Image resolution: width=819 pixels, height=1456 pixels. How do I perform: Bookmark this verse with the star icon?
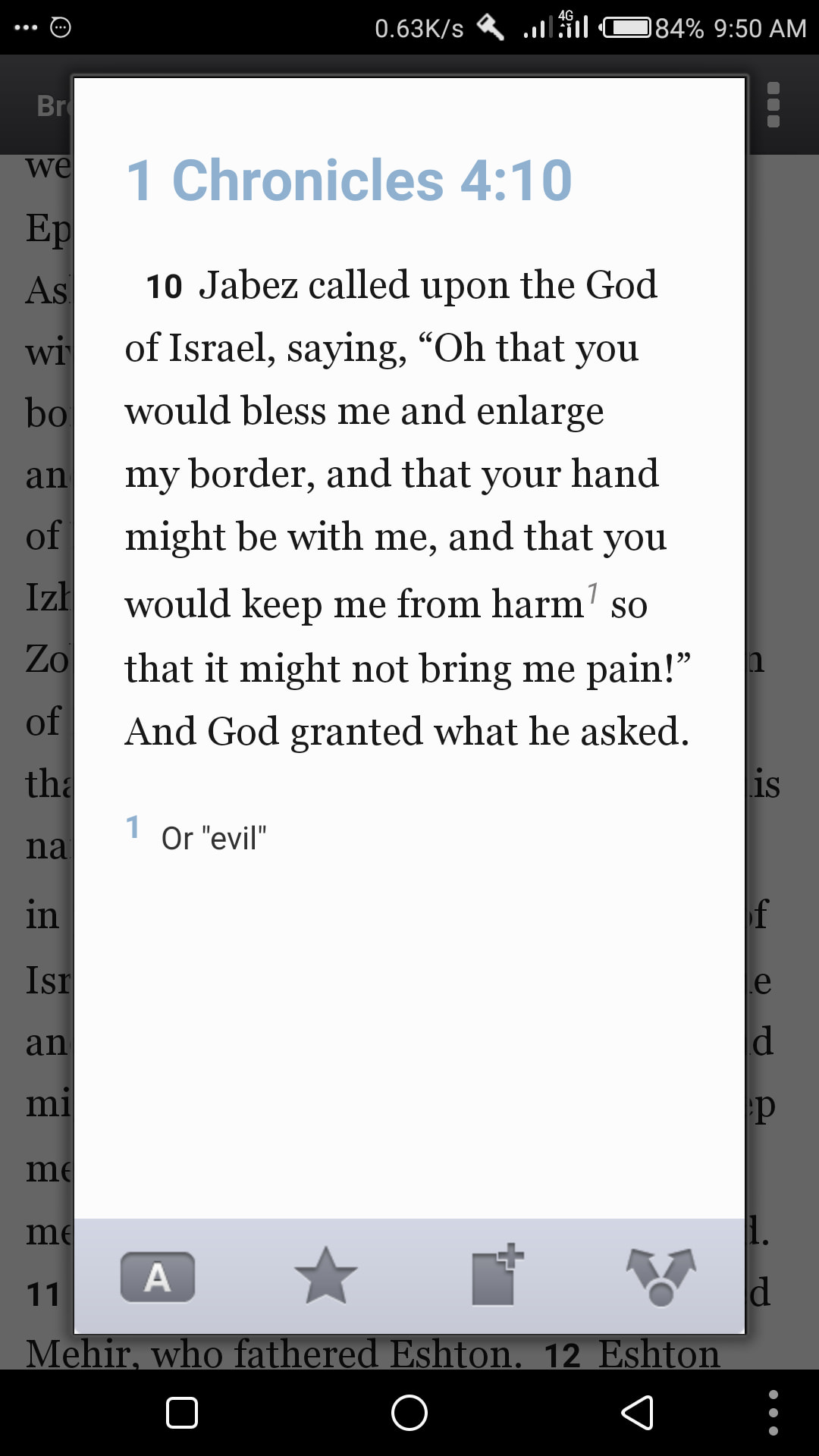point(326,1276)
